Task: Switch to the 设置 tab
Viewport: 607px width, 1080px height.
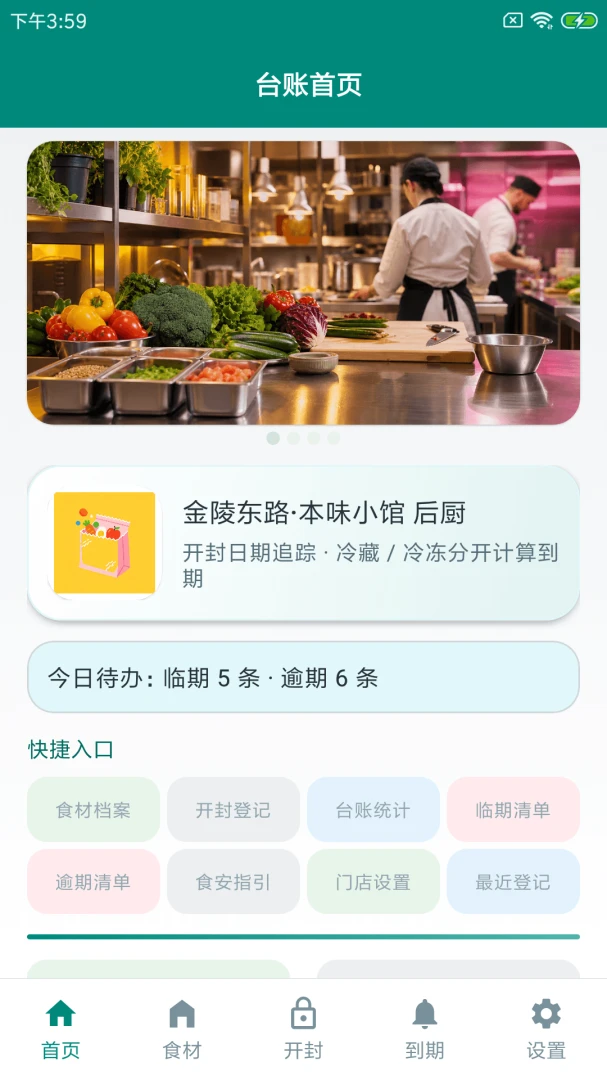Action: coord(546,1030)
